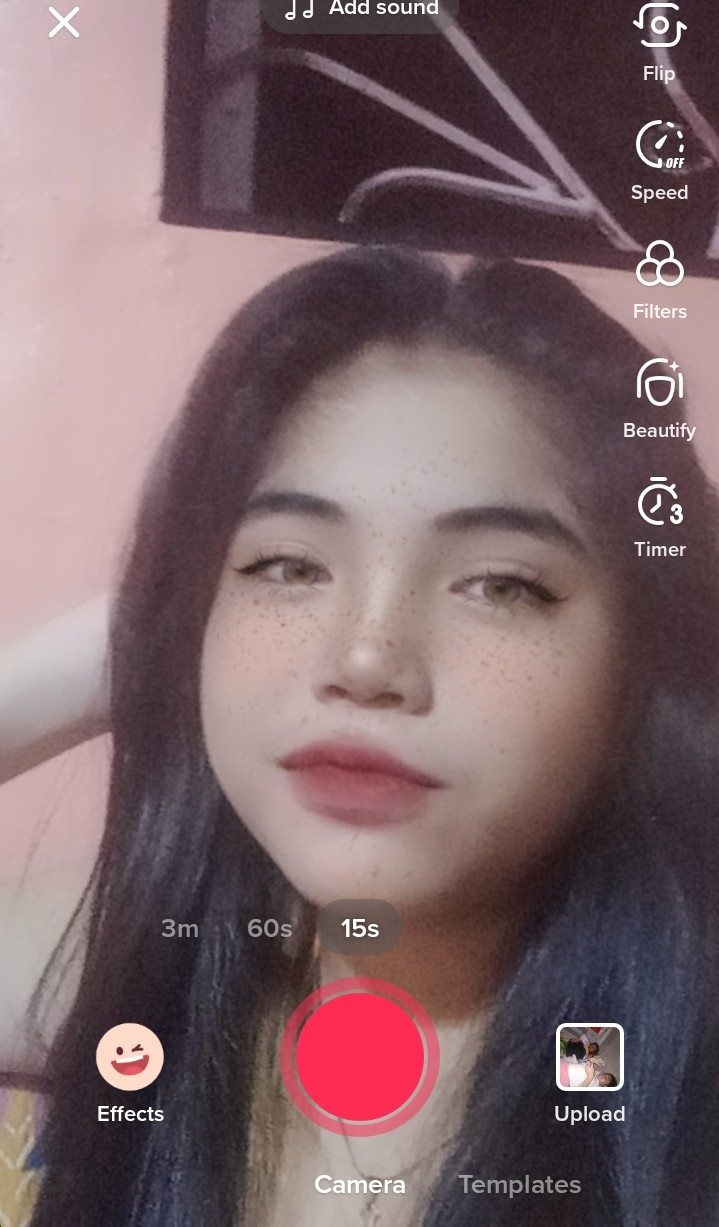
Task: Switch to the Camera tab
Action: point(360,1185)
